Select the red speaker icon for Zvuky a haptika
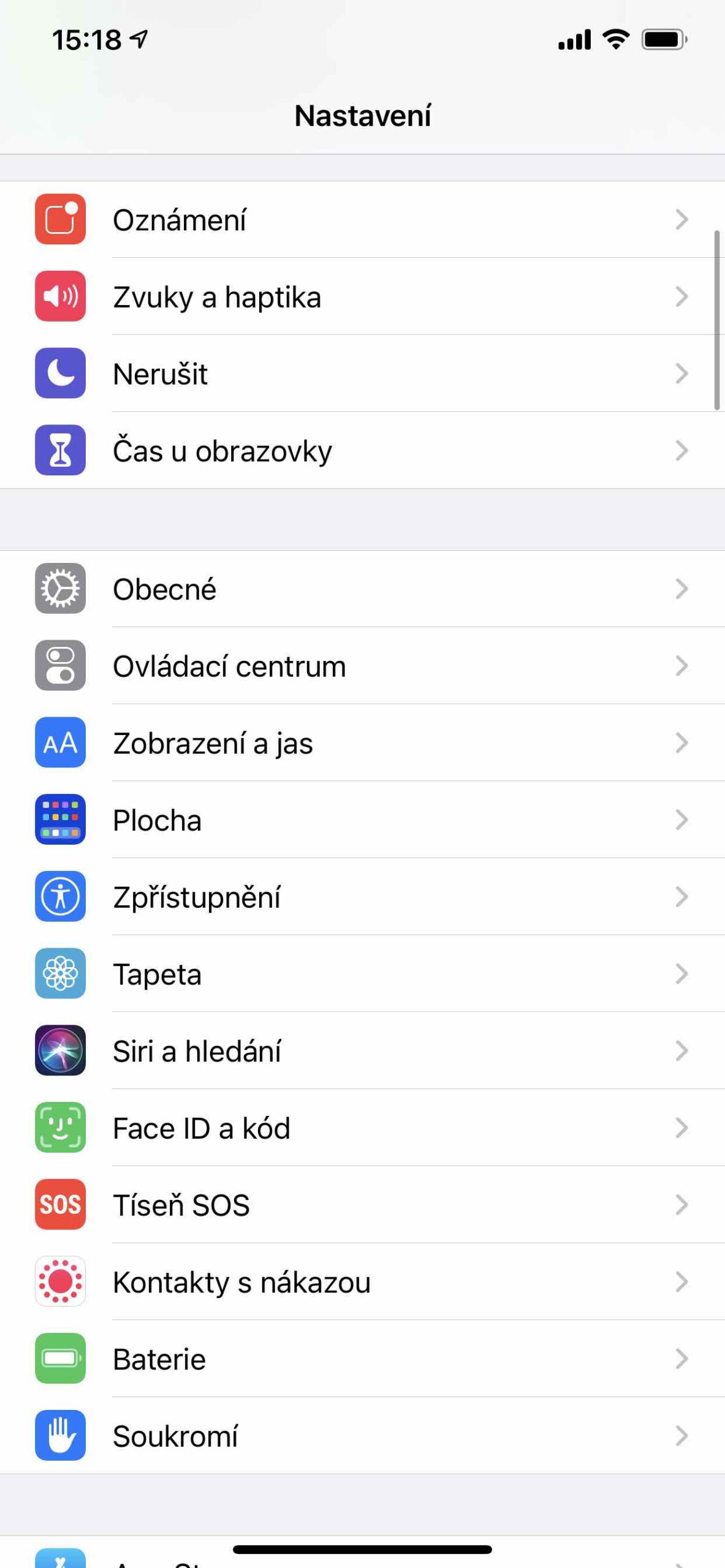 click(60, 297)
